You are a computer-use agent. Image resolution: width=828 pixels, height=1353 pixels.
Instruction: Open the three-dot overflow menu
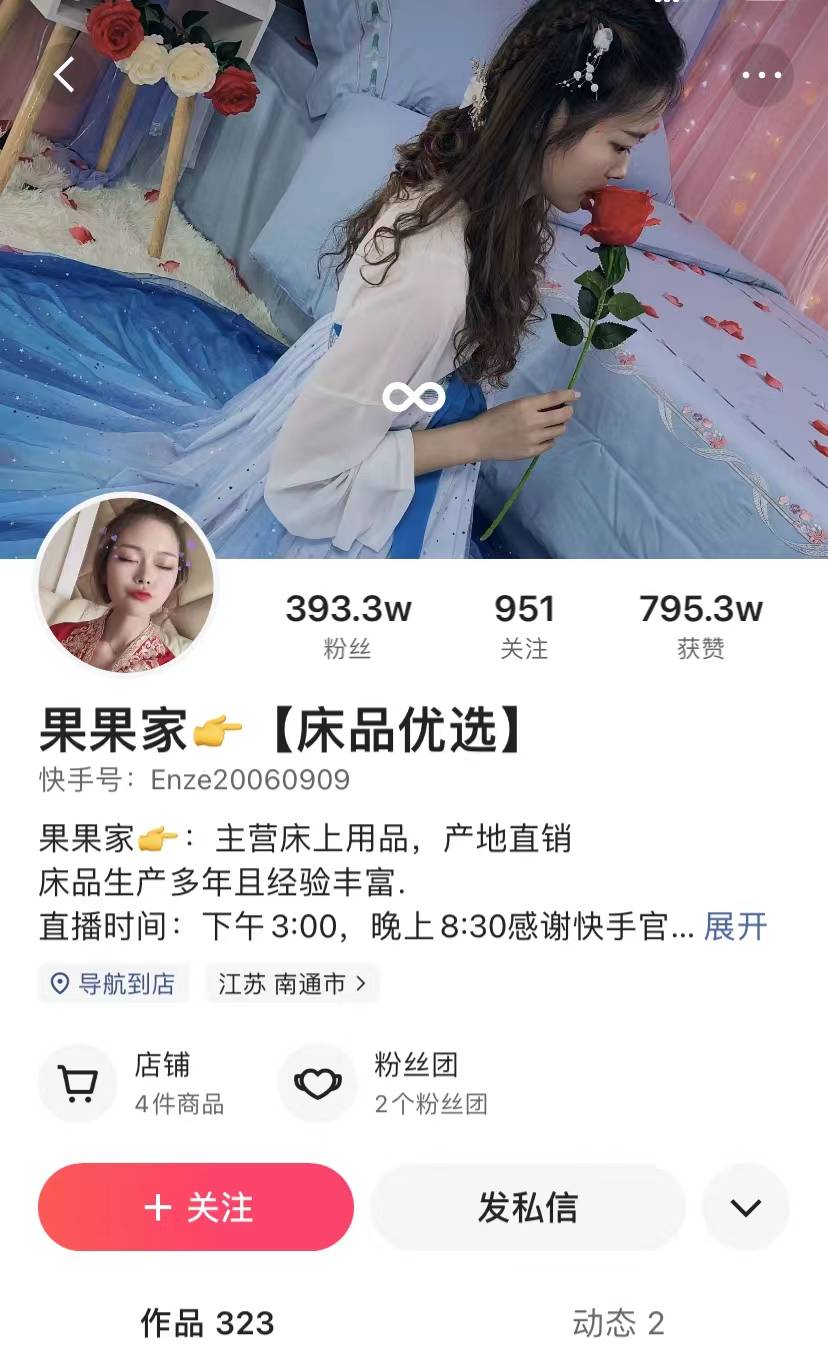(762, 75)
